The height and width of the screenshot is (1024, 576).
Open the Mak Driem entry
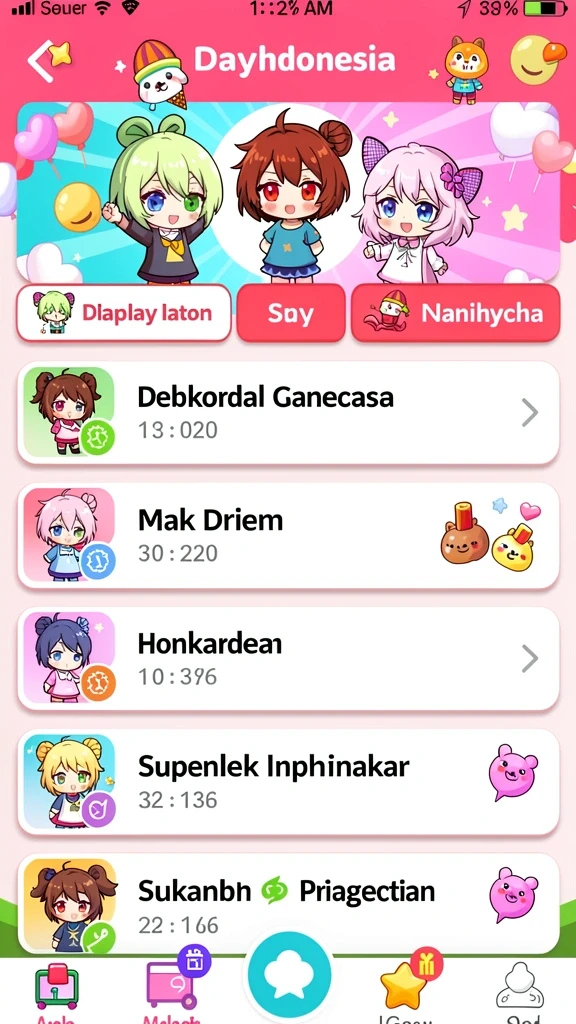[x=288, y=536]
